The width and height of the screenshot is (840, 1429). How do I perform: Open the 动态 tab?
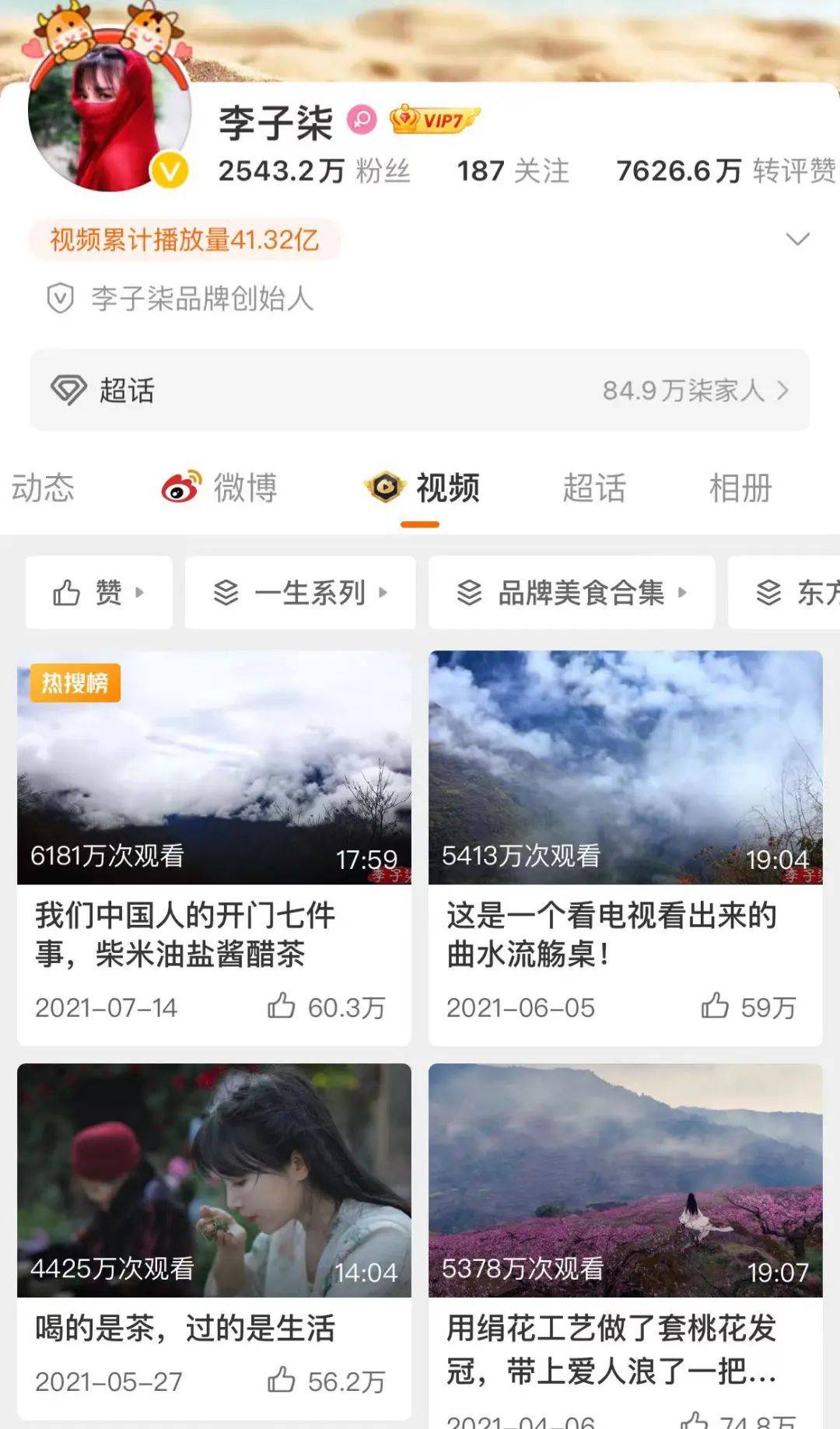point(42,488)
